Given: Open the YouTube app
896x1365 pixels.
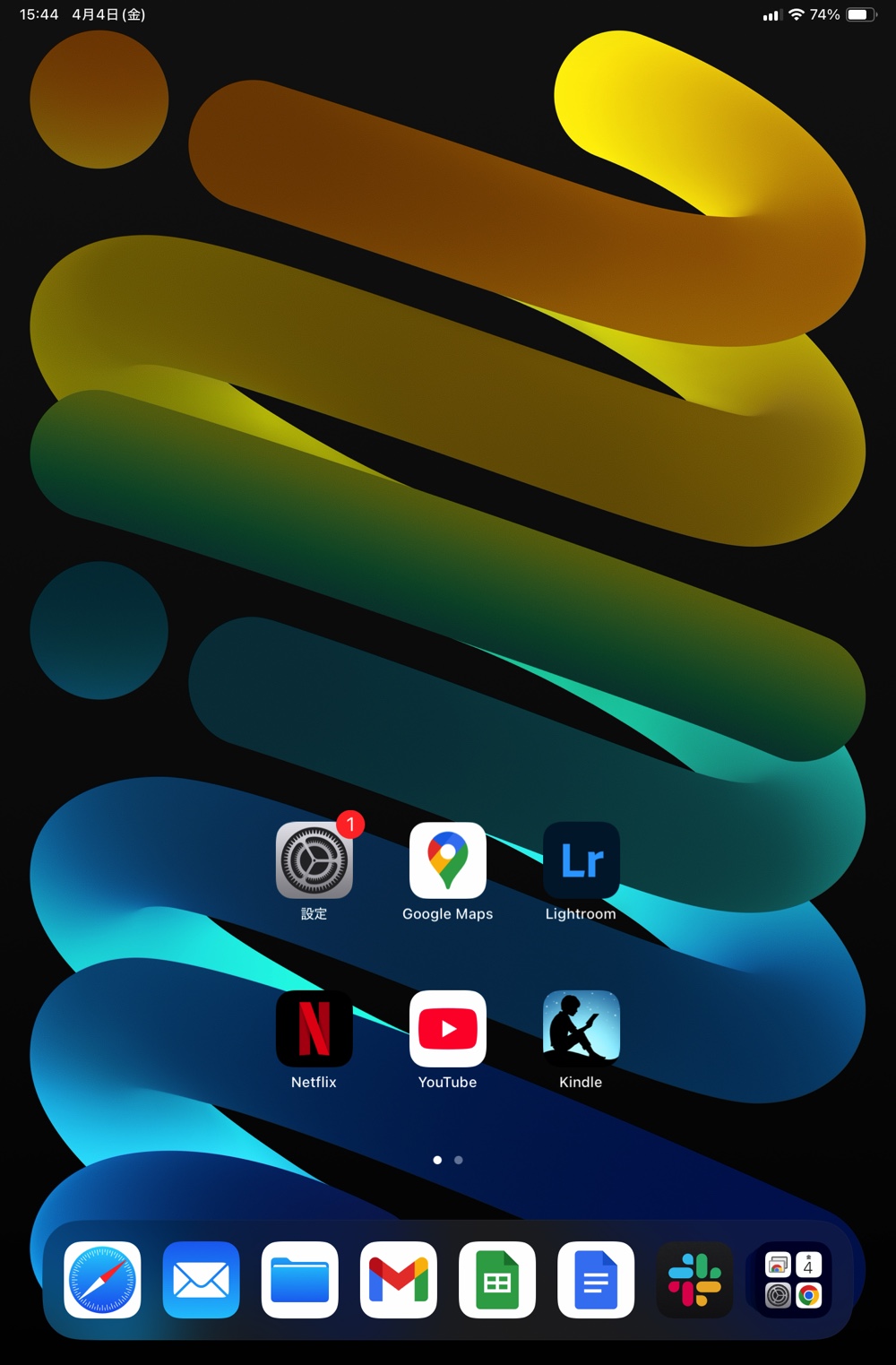Looking at the screenshot, I should pyautogui.click(x=447, y=1029).
